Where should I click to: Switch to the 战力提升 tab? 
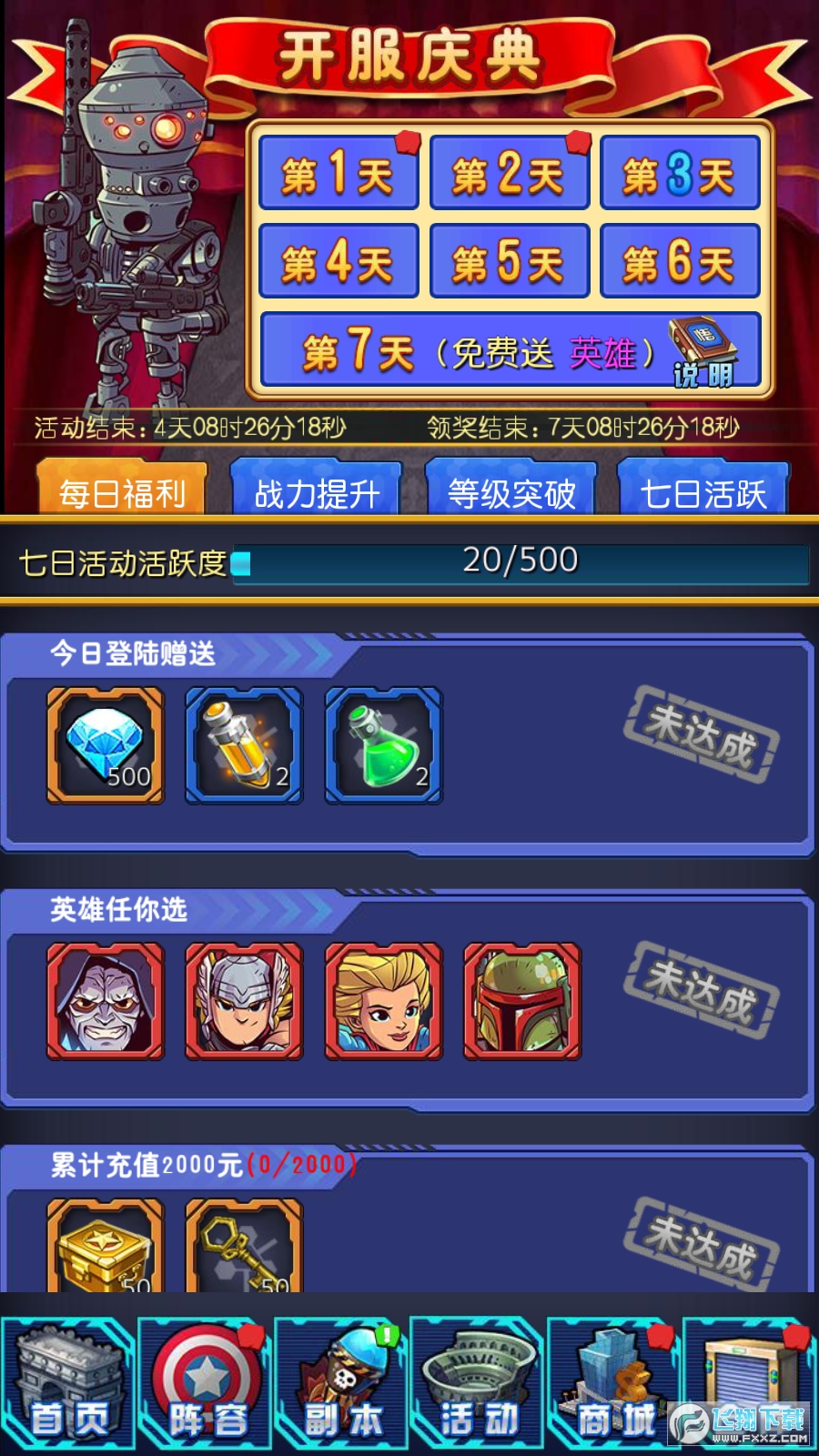[316, 492]
